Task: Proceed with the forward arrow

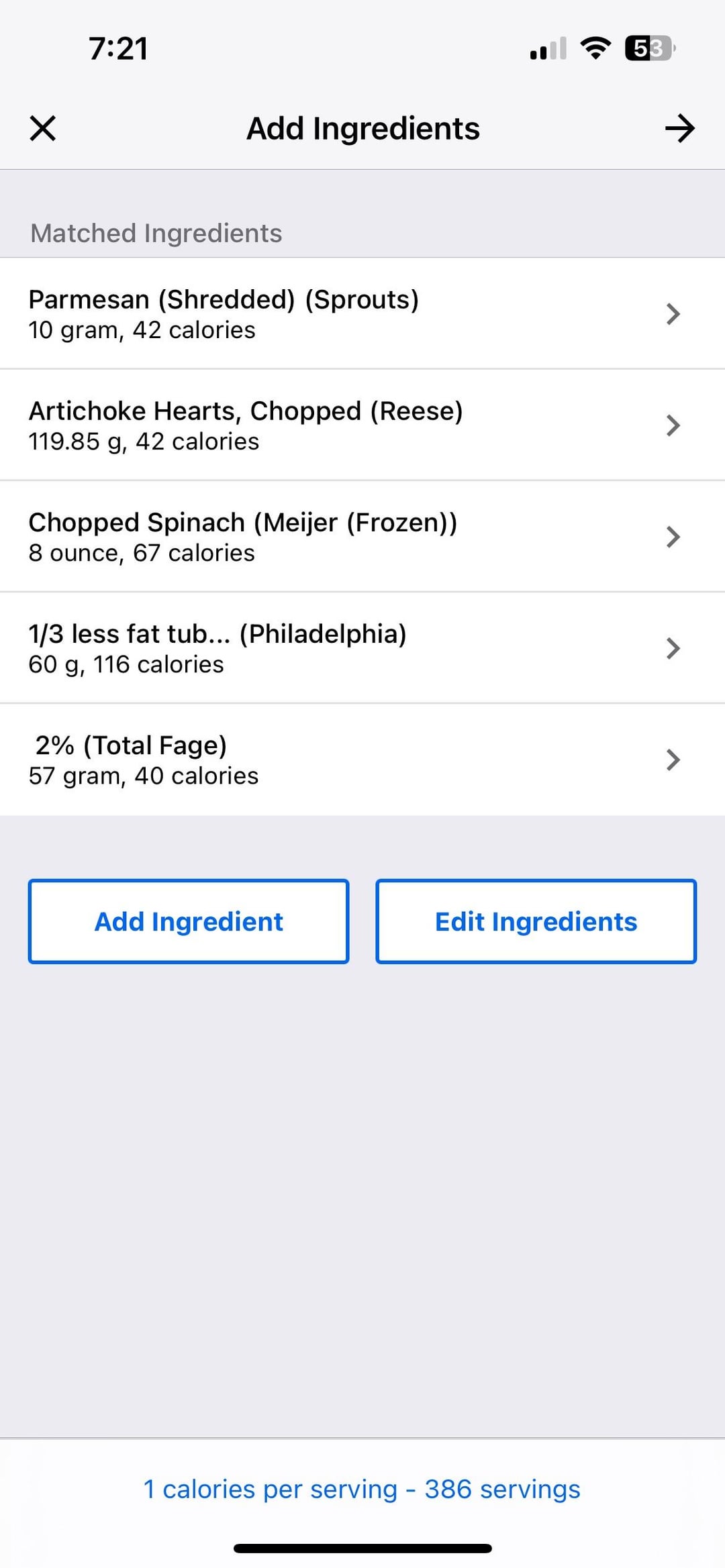Action: pyautogui.click(x=680, y=128)
